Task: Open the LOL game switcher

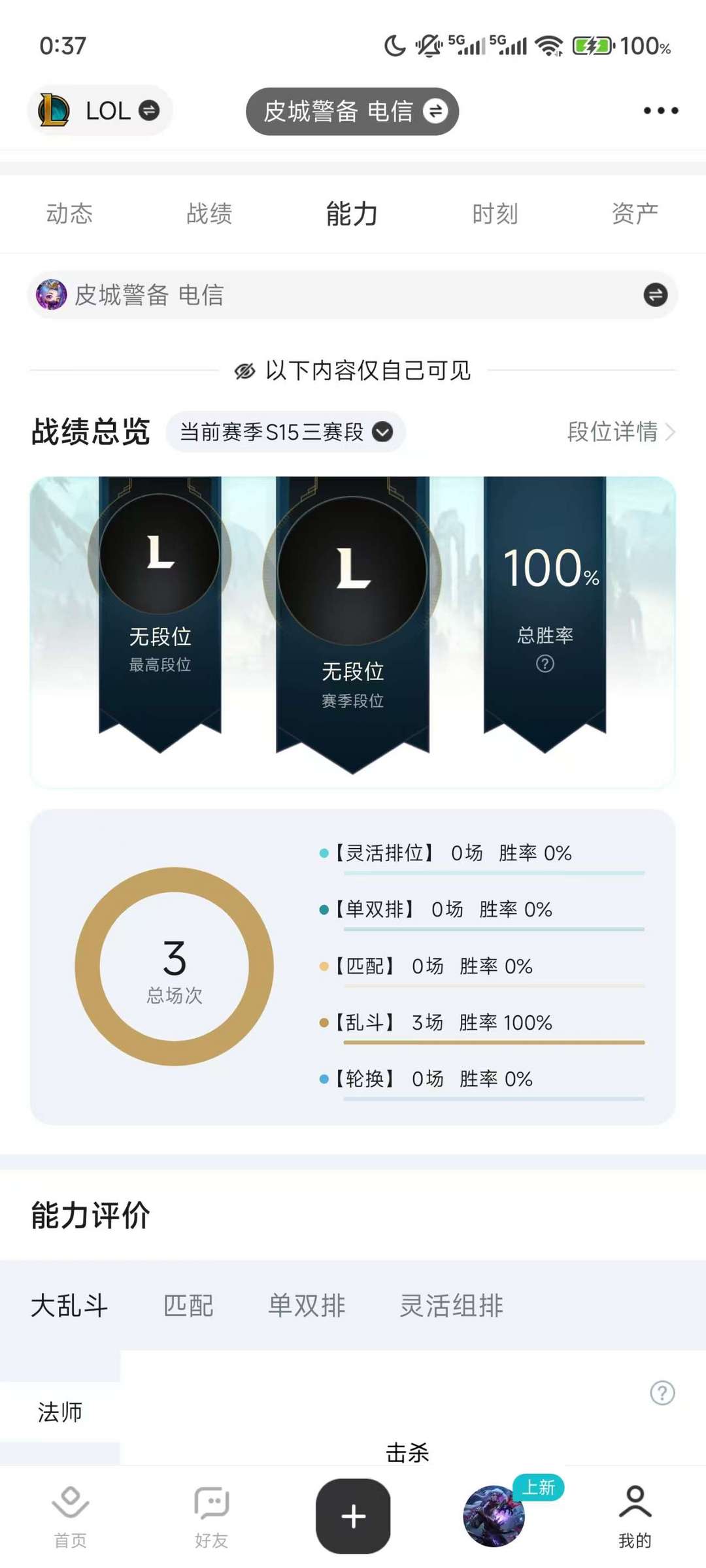Action: 99,110
